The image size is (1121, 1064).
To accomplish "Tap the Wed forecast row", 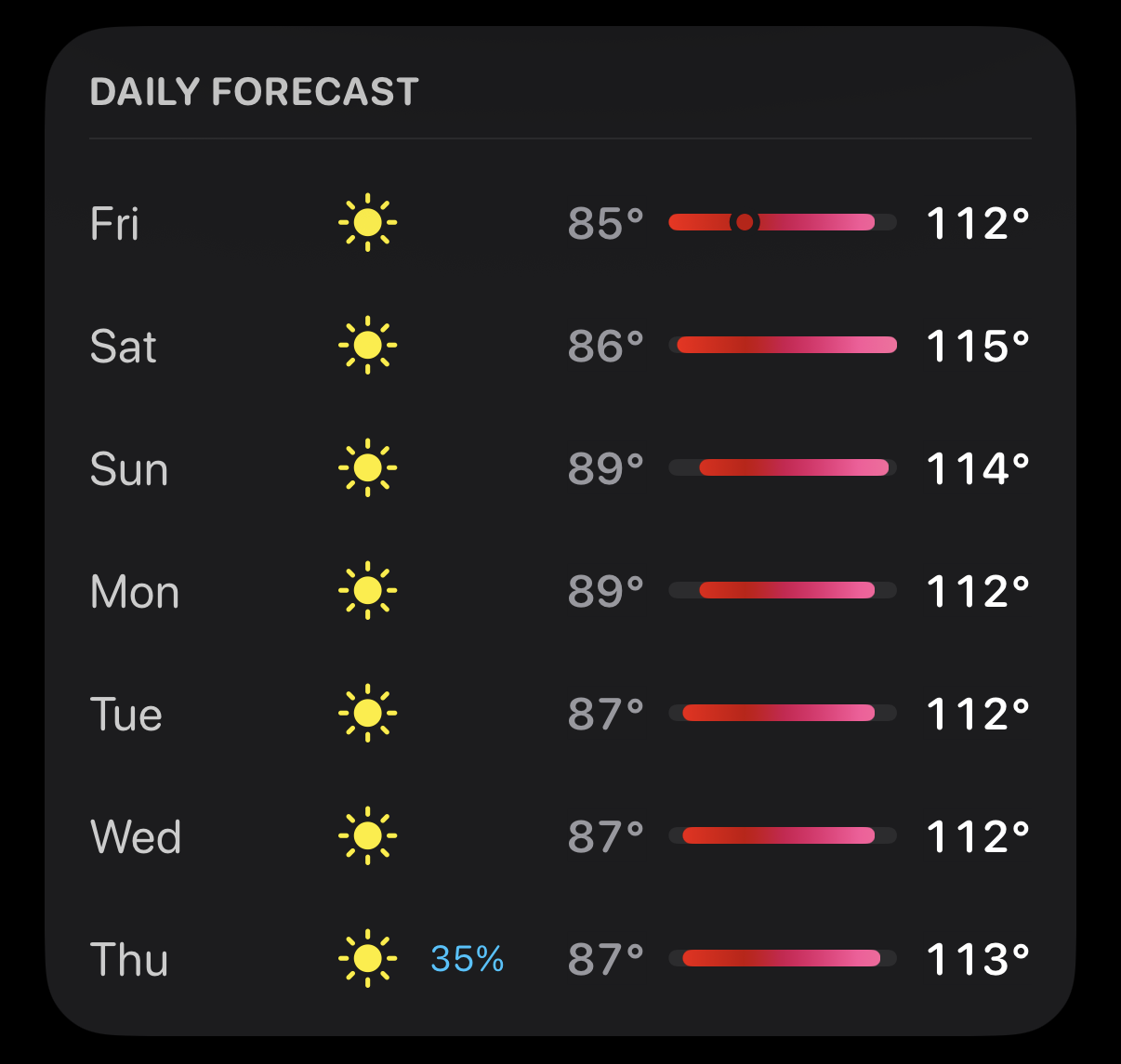I will pos(560,836).
